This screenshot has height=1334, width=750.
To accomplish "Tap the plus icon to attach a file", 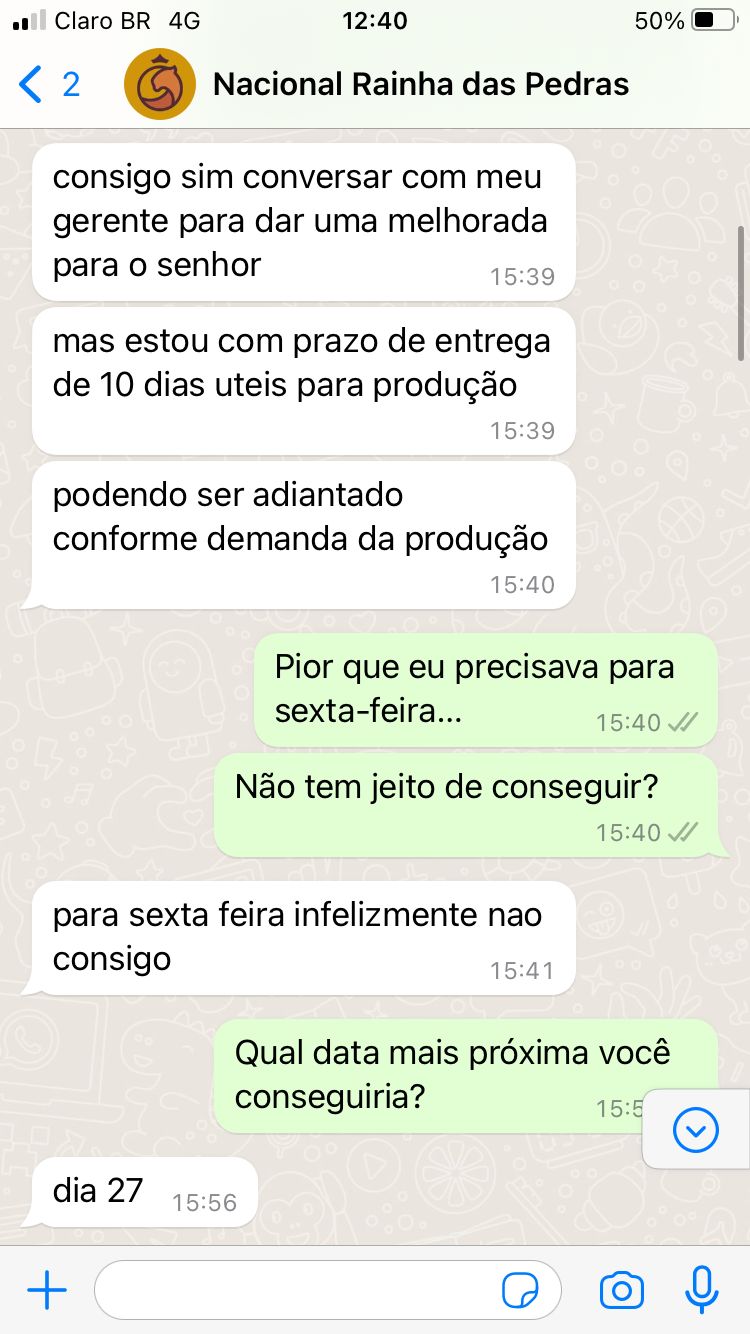I will [x=46, y=1290].
